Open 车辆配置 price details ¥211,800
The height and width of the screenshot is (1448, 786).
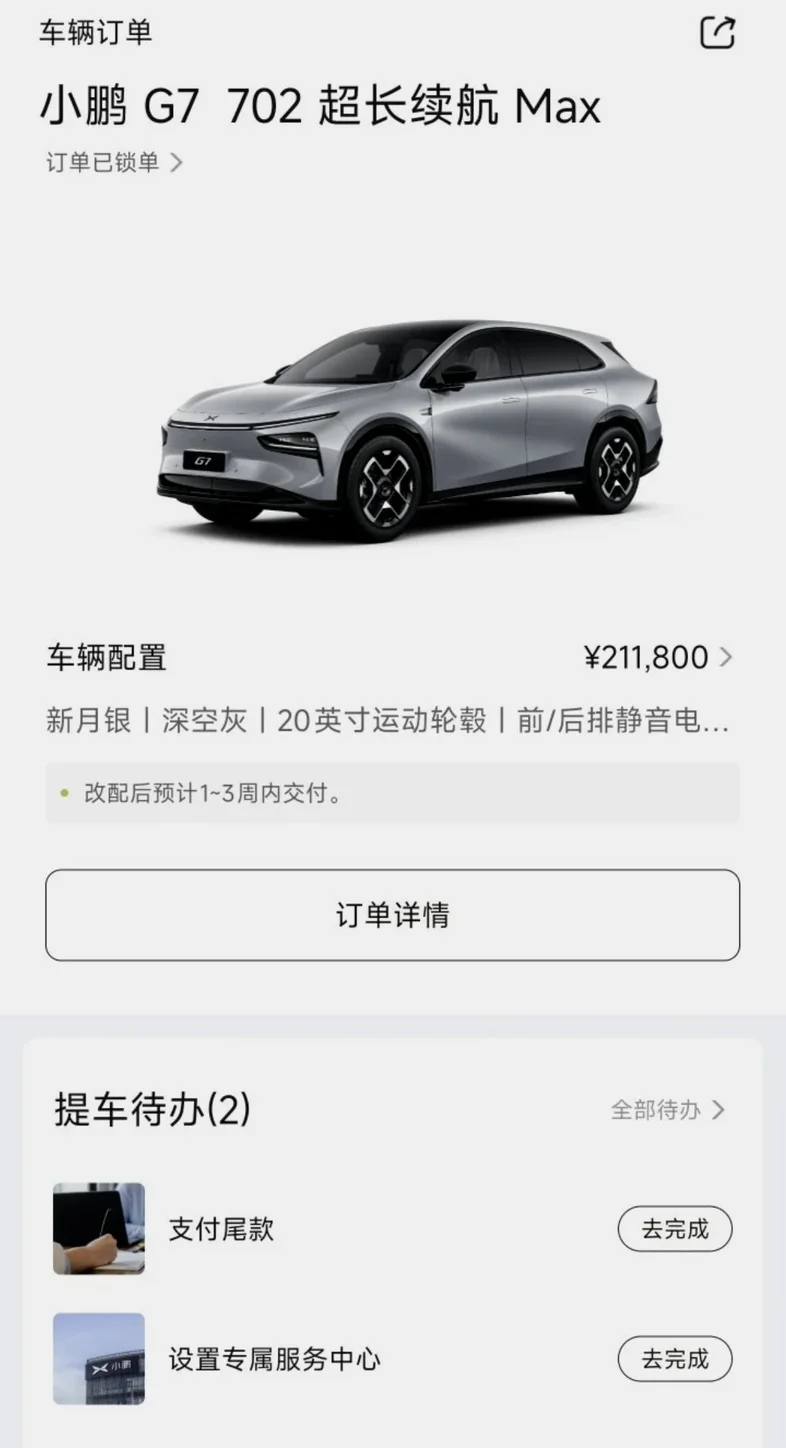click(x=658, y=657)
